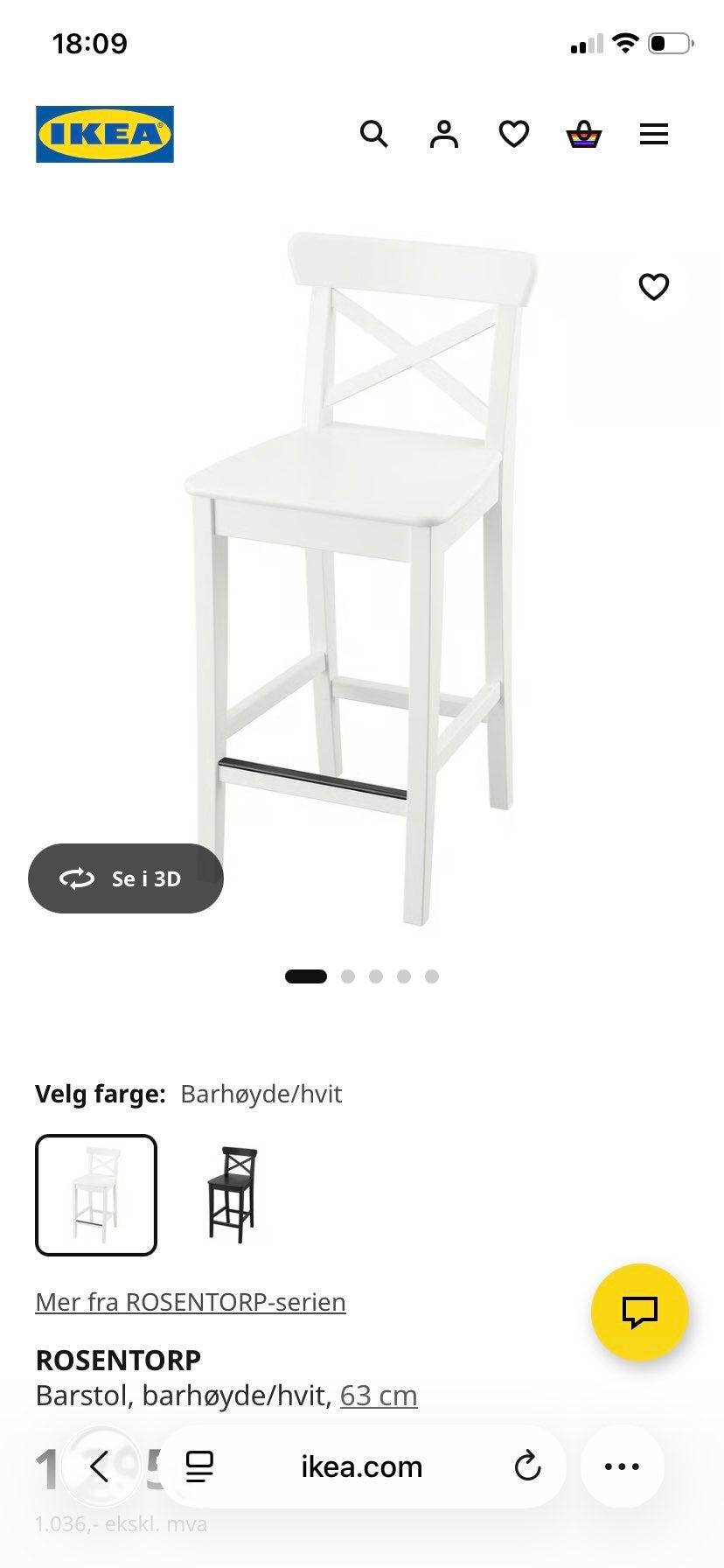Open the favourites heart in header
This screenshot has width=724, height=1568.
pos(514,135)
